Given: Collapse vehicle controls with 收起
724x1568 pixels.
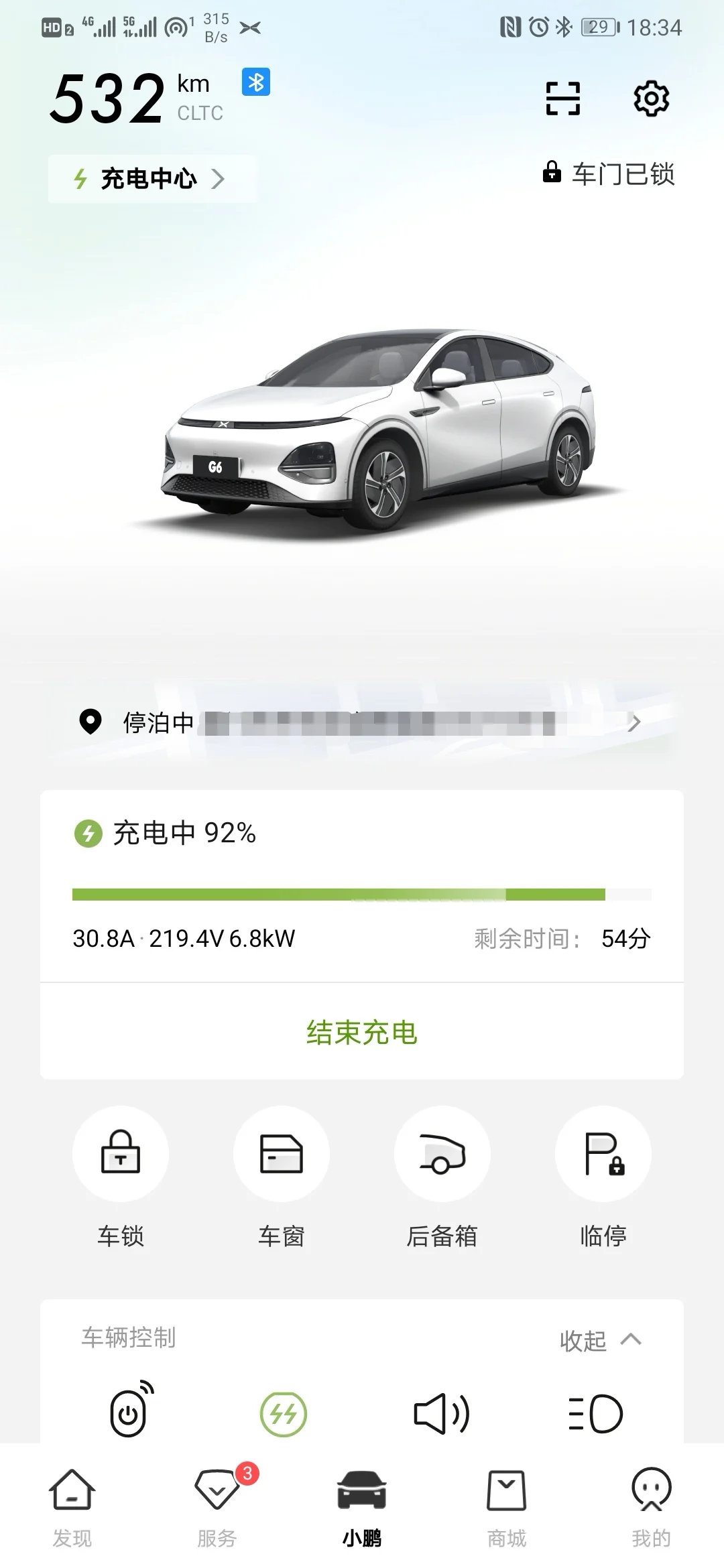Looking at the screenshot, I should [600, 1340].
